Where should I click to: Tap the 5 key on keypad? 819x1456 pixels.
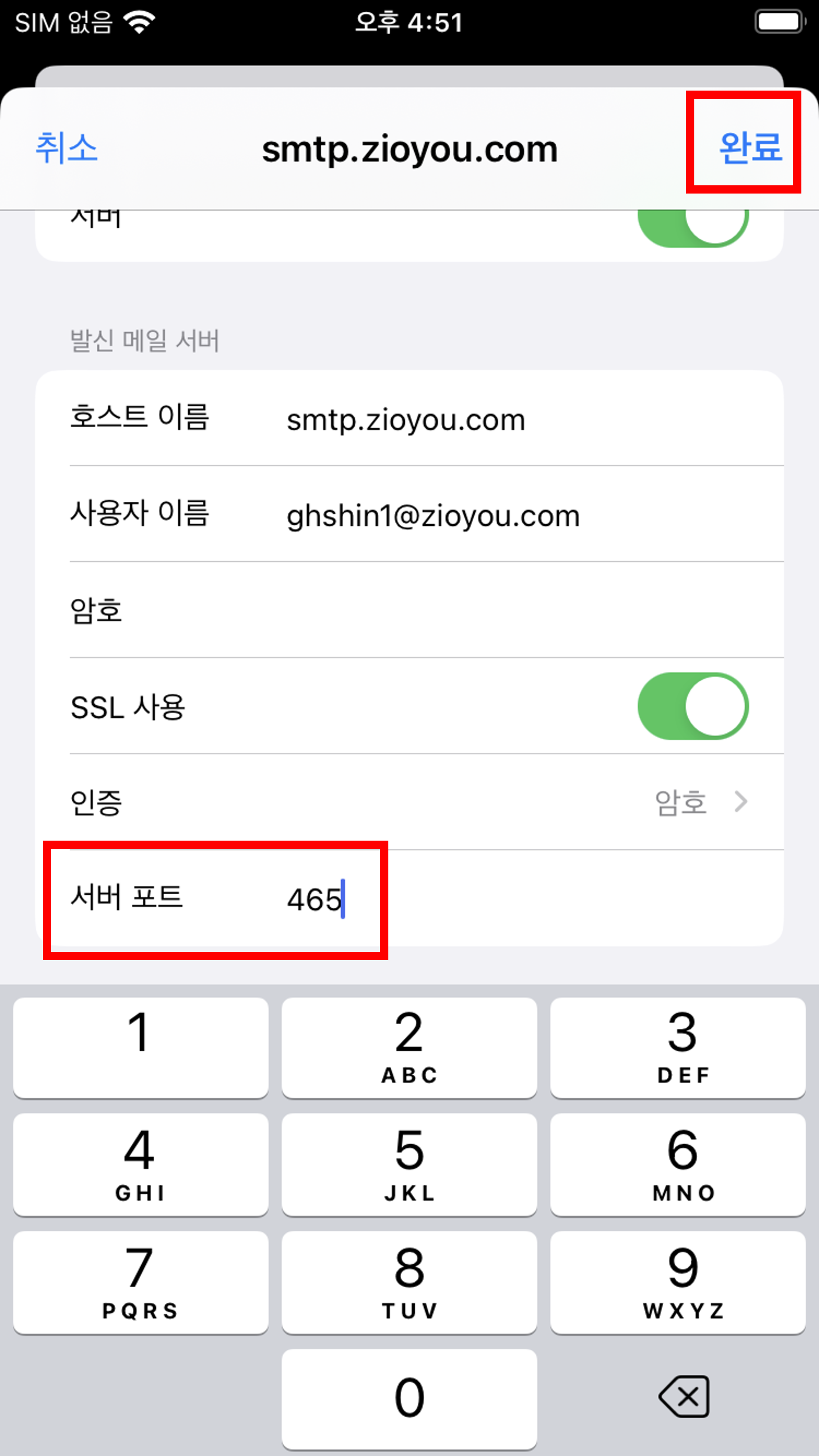(409, 1164)
